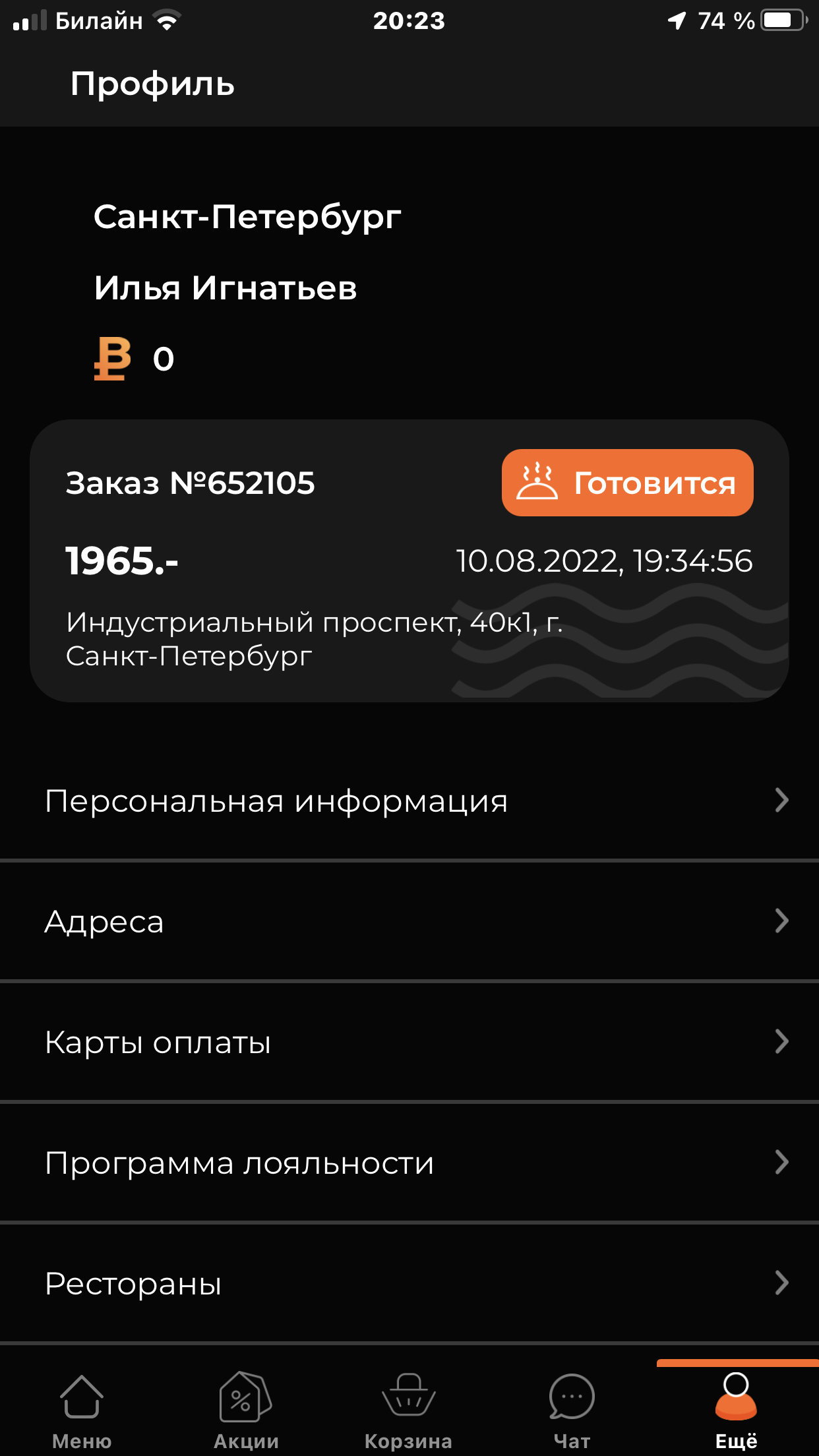
Task: Open Карты оплаты settings
Action: [409, 1042]
